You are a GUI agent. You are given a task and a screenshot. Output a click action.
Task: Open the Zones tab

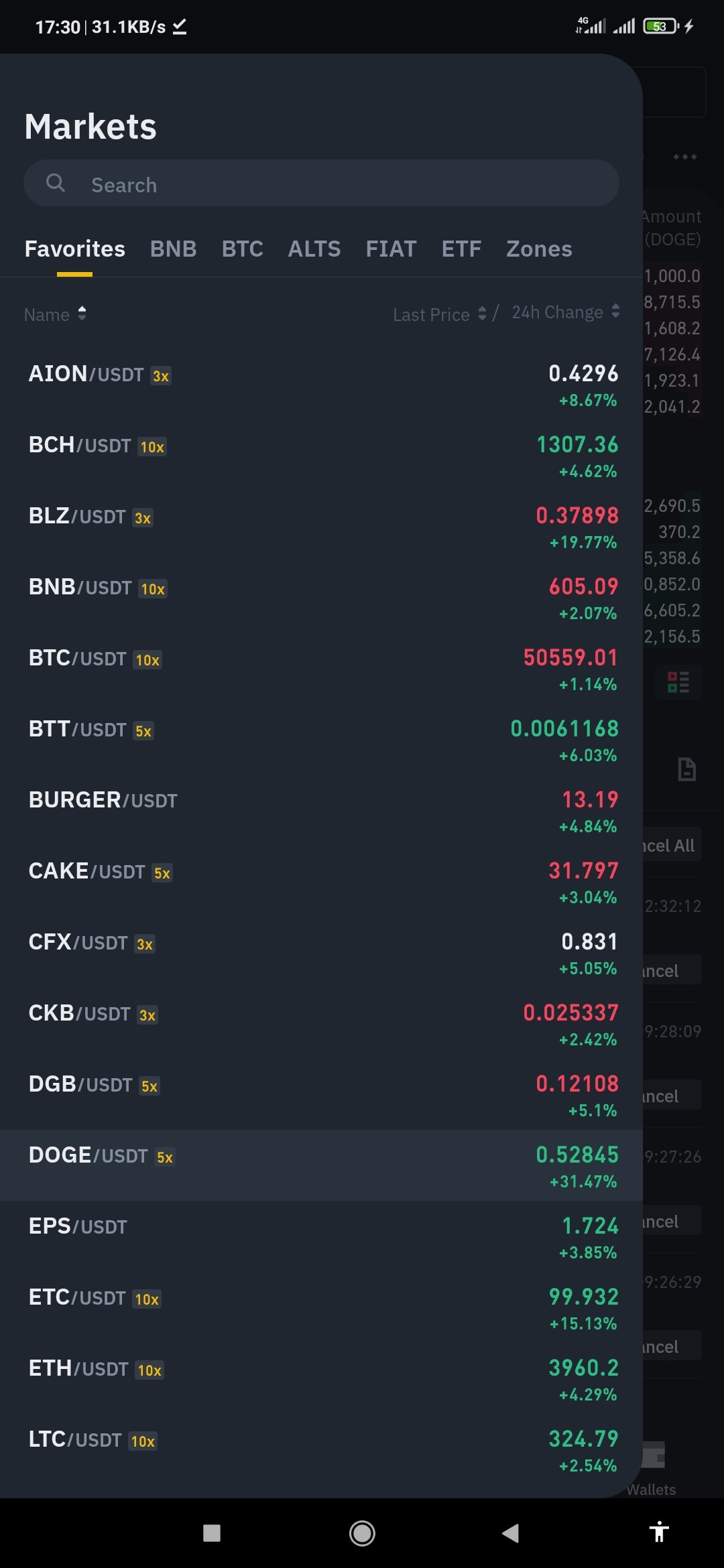coord(539,249)
